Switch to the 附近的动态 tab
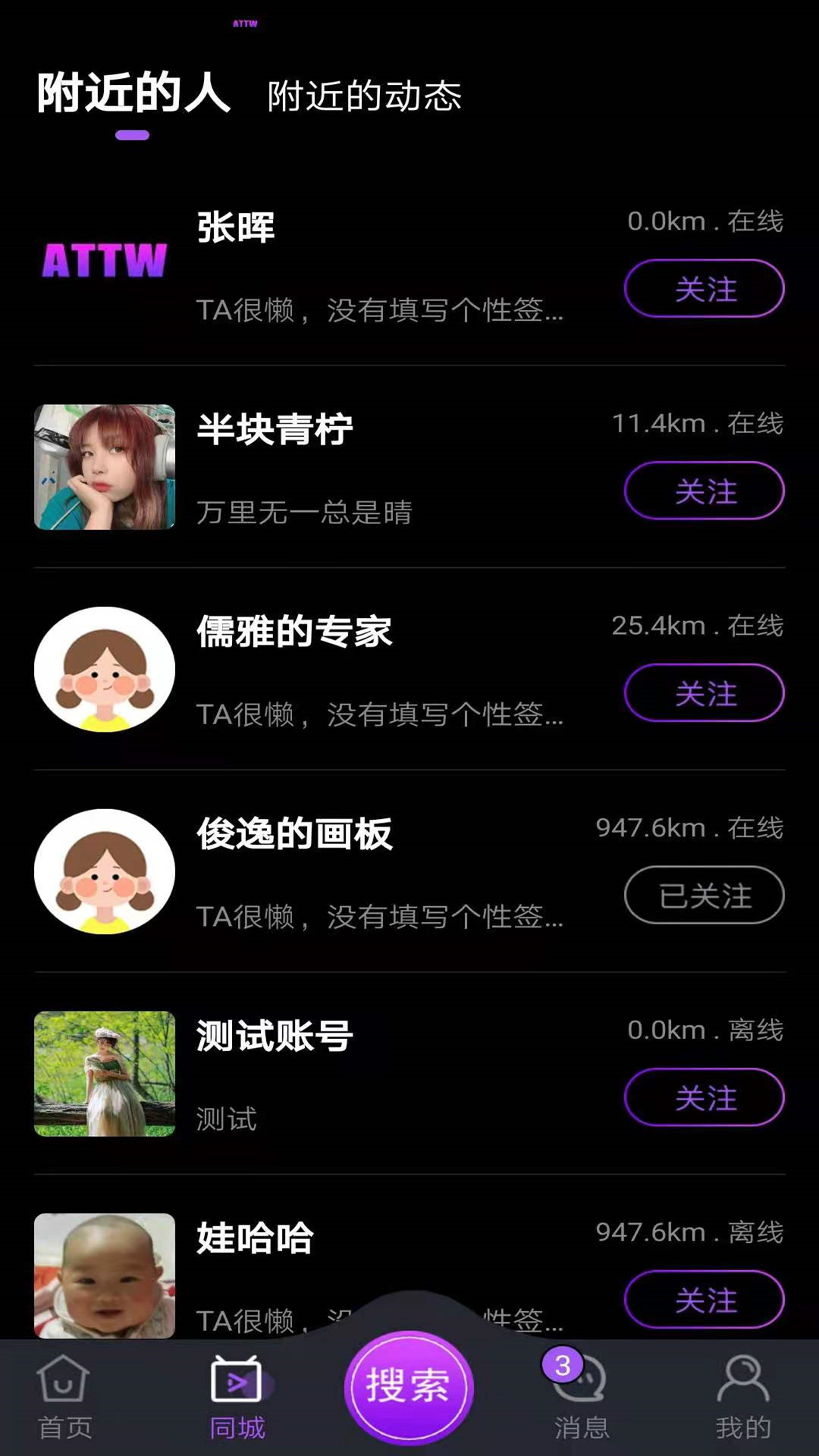 [x=364, y=96]
